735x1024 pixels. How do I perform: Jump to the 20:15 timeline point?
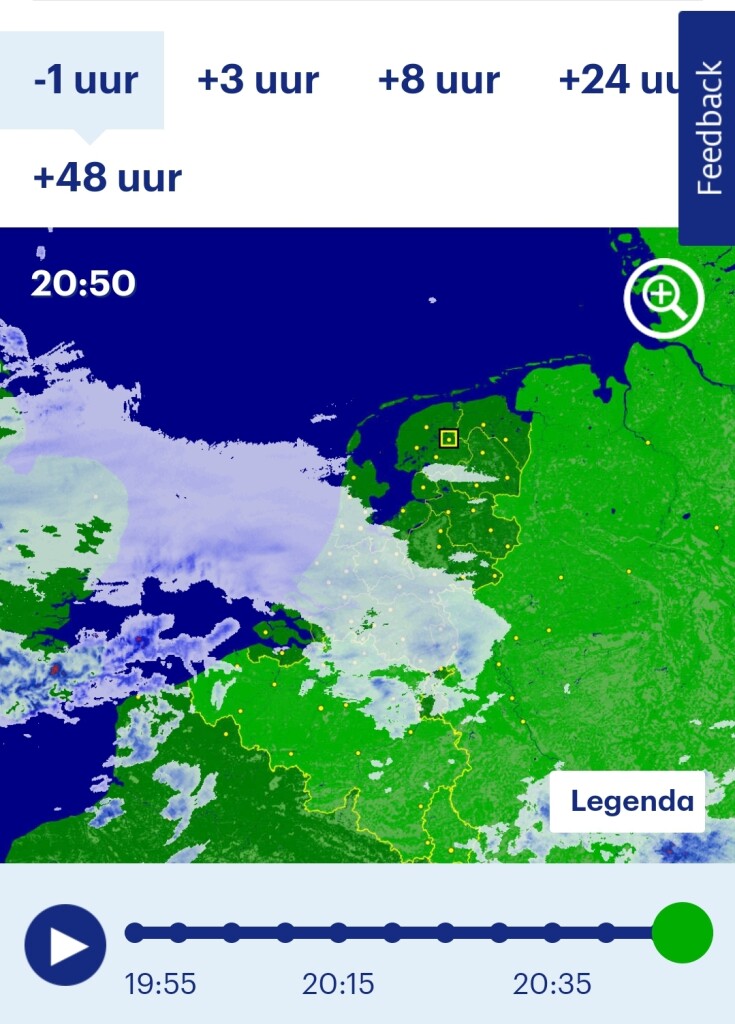[339, 933]
